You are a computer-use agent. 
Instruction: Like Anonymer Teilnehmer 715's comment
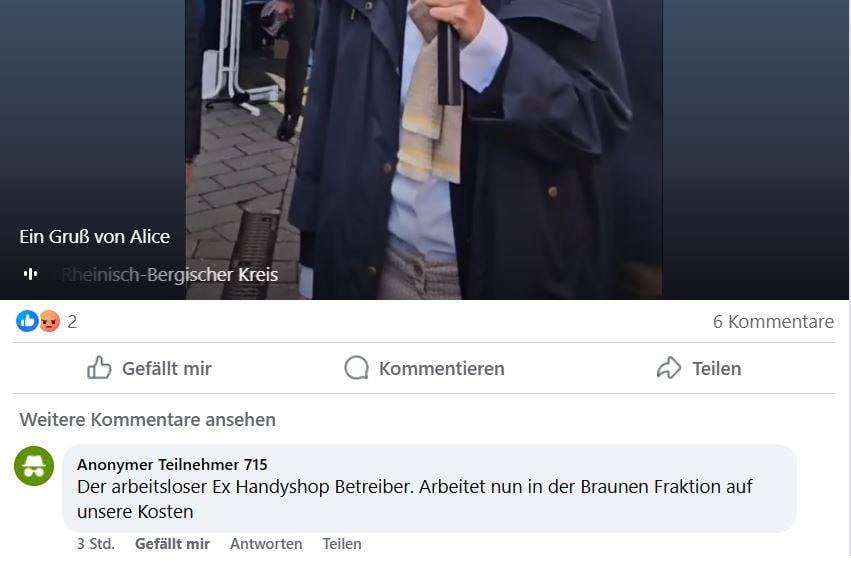coord(172,544)
